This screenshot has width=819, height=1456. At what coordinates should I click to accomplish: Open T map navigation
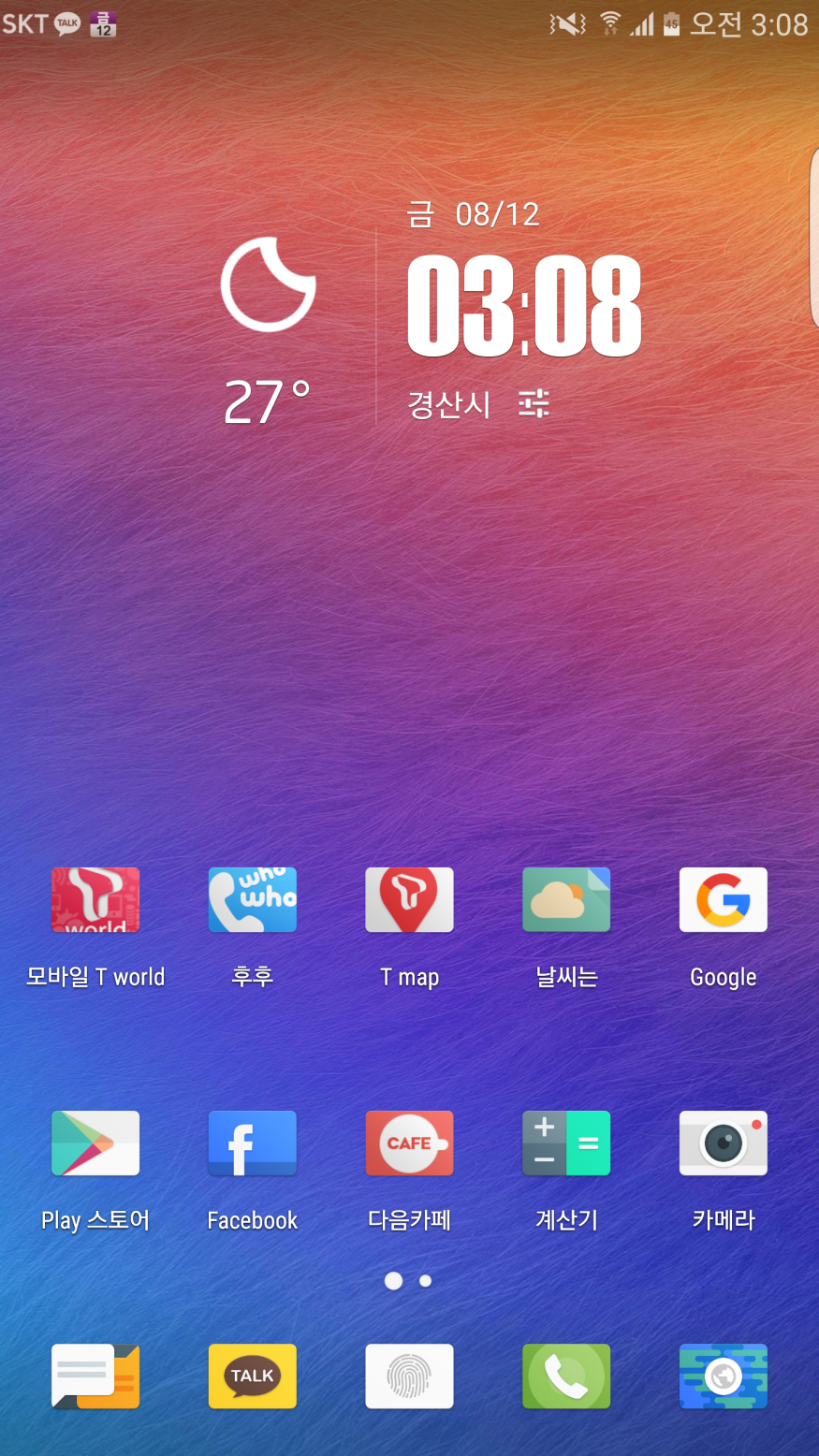409,900
